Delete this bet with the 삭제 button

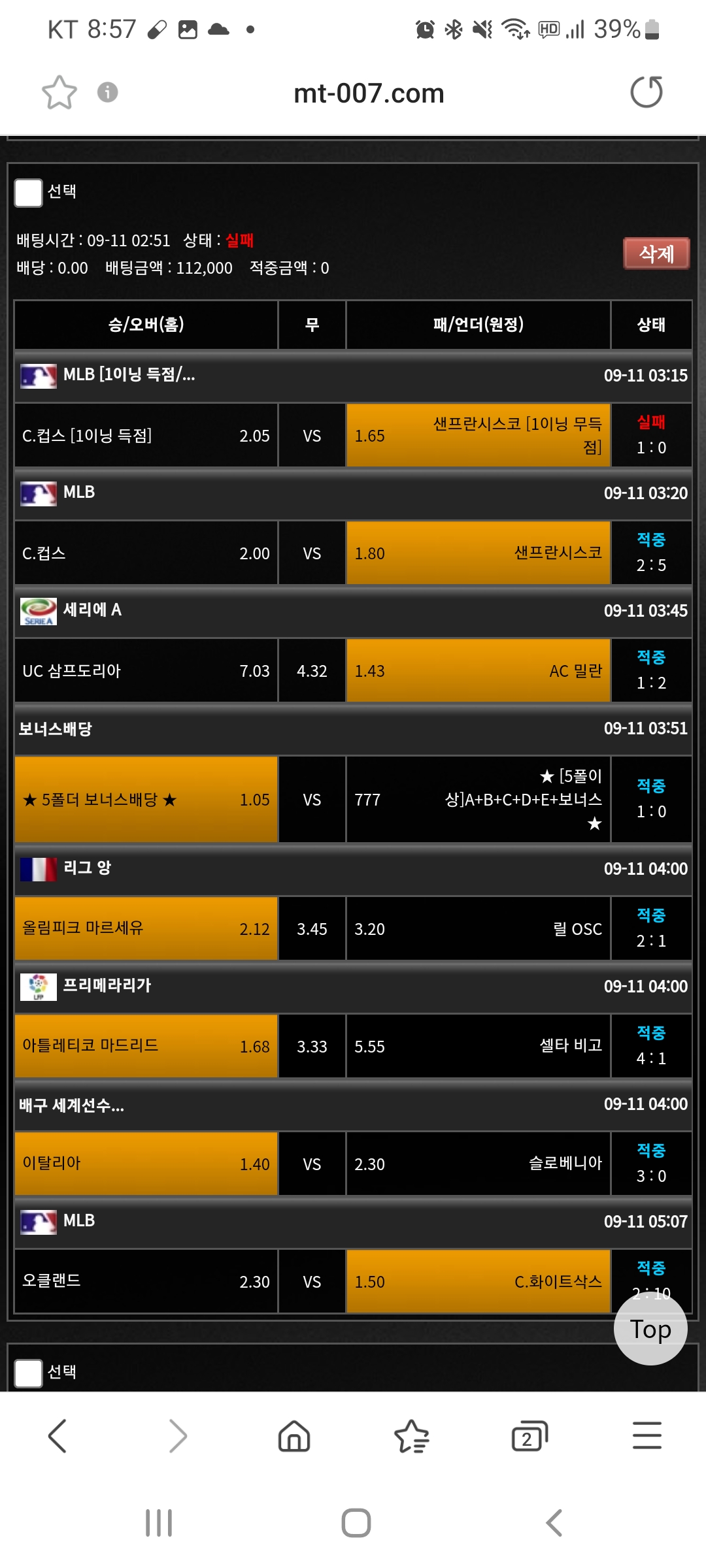tap(656, 253)
